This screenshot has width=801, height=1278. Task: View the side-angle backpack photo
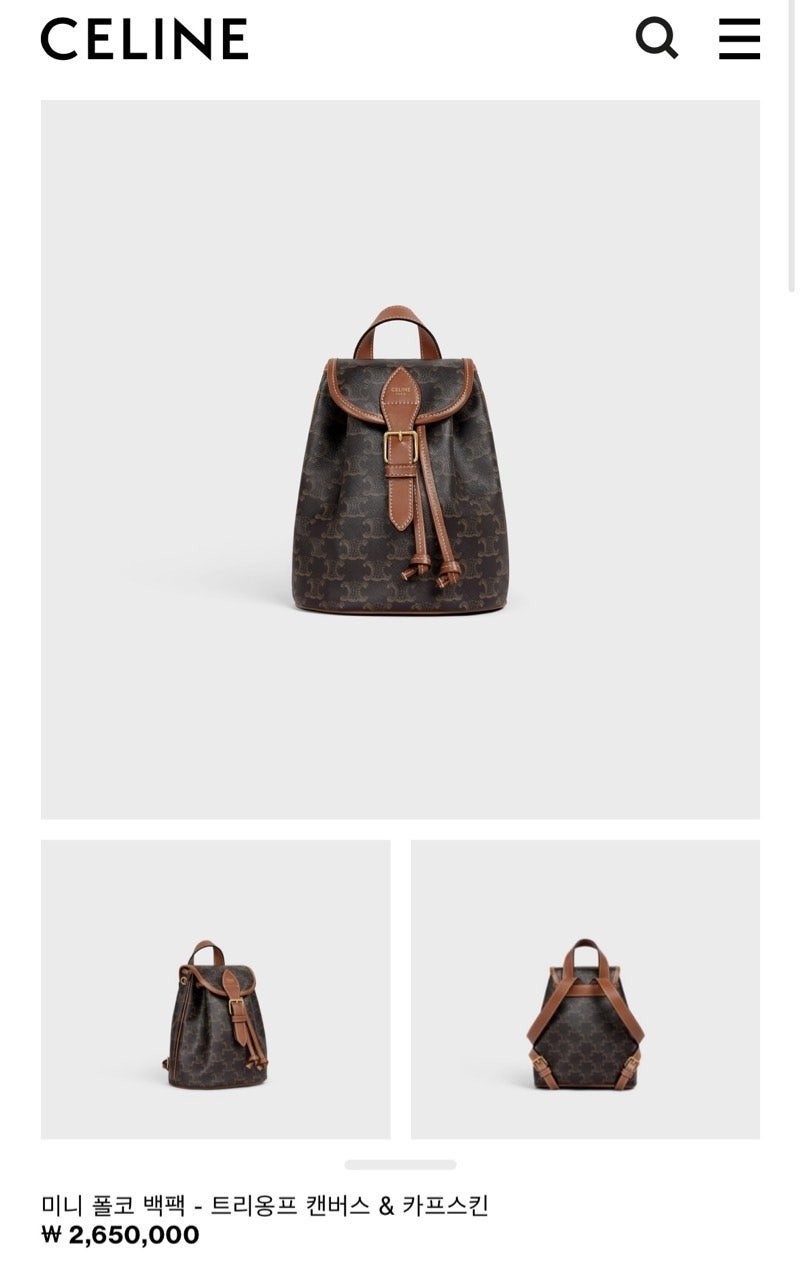pos(215,989)
